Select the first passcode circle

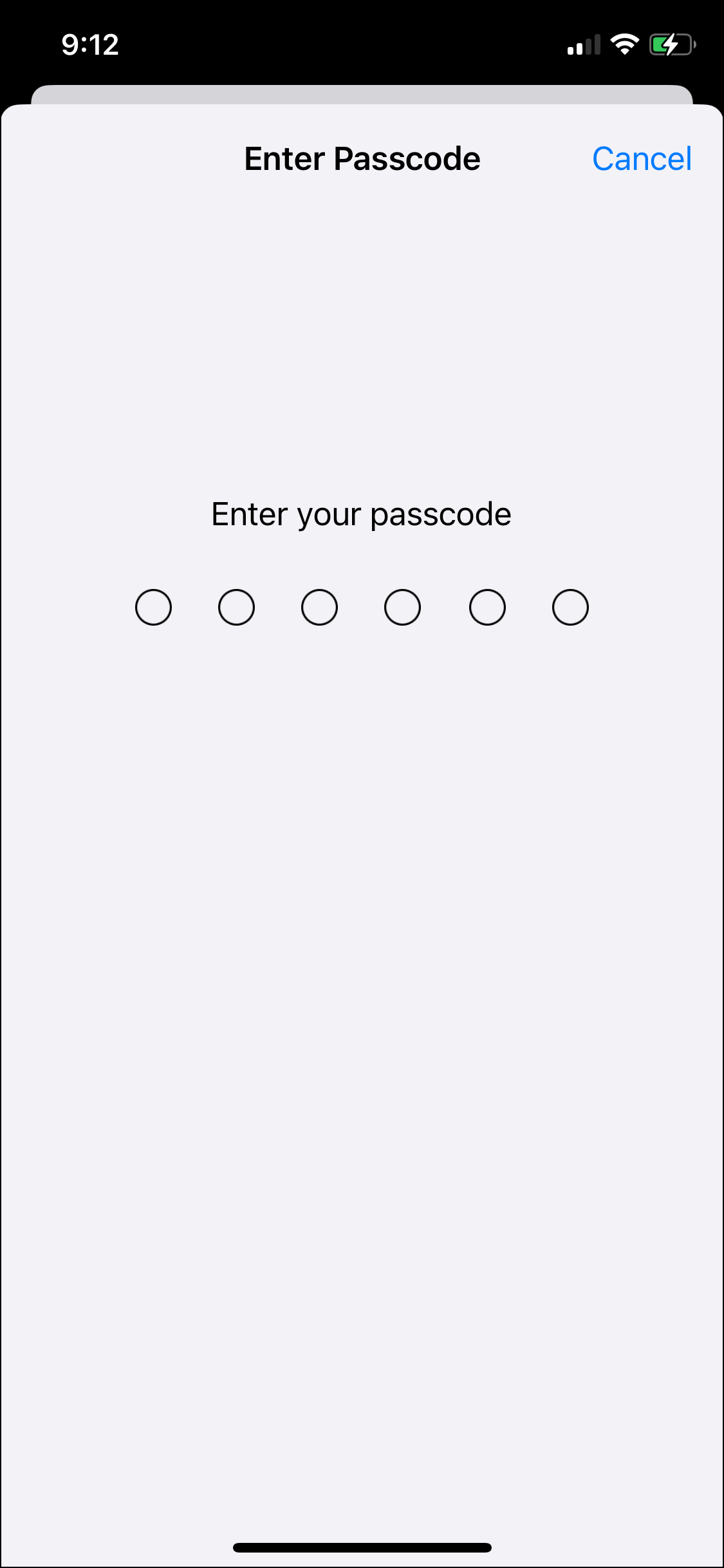pyautogui.click(x=153, y=606)
